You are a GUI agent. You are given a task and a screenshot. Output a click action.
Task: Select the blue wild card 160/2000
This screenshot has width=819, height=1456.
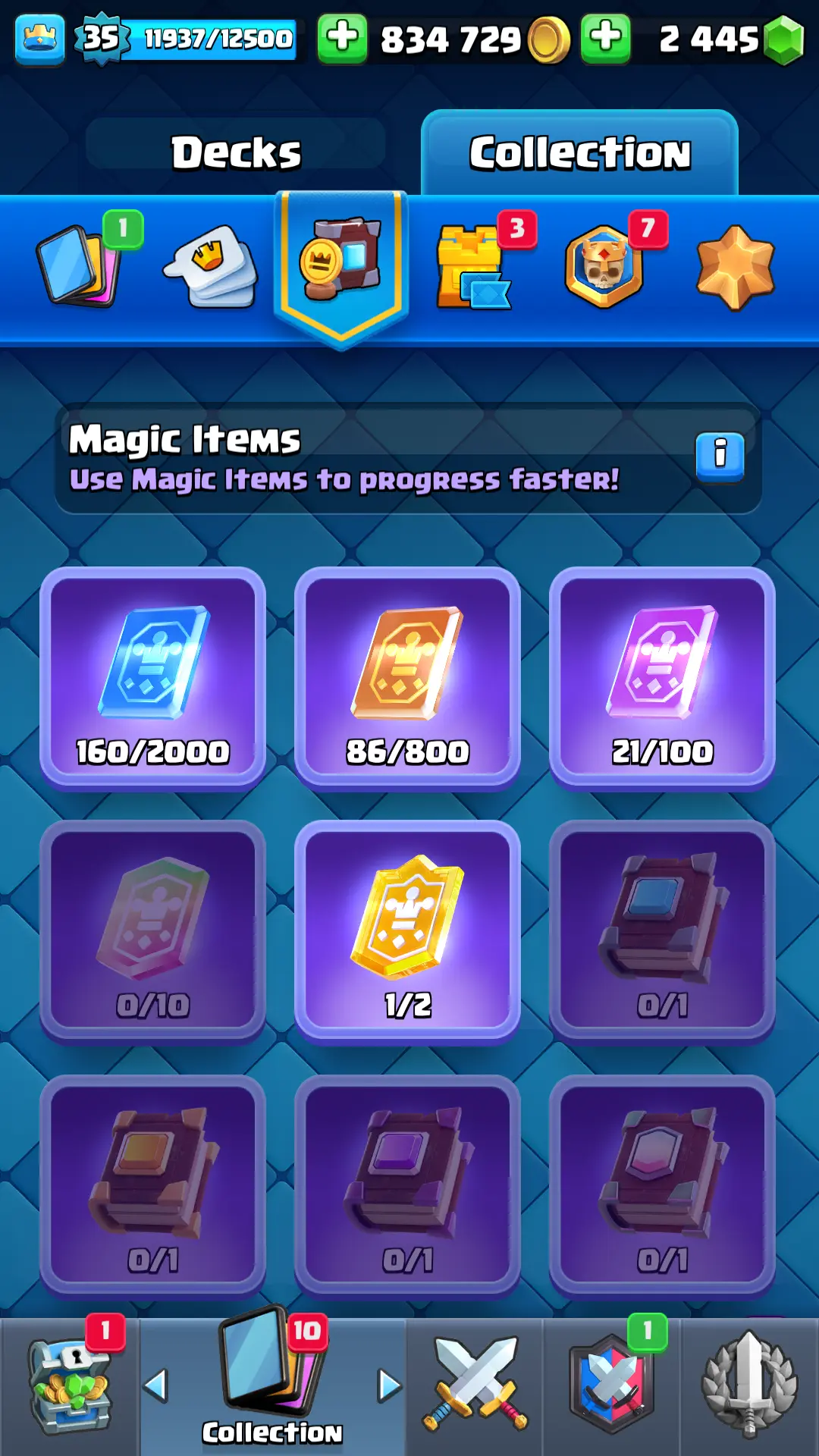(153, 677)
